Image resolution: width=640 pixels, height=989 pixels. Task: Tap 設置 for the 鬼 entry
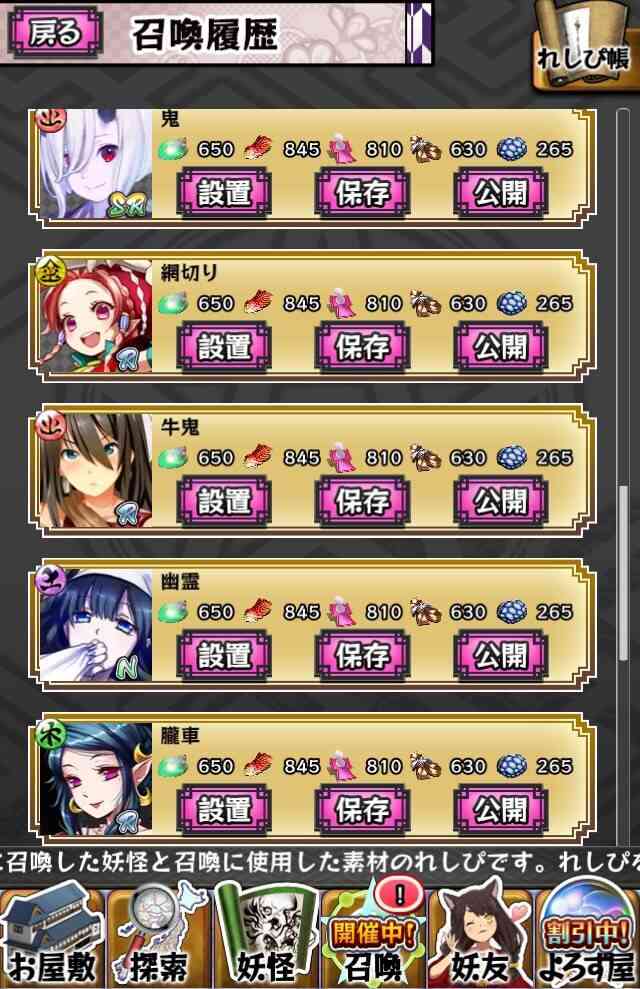[x=223, y=192]
